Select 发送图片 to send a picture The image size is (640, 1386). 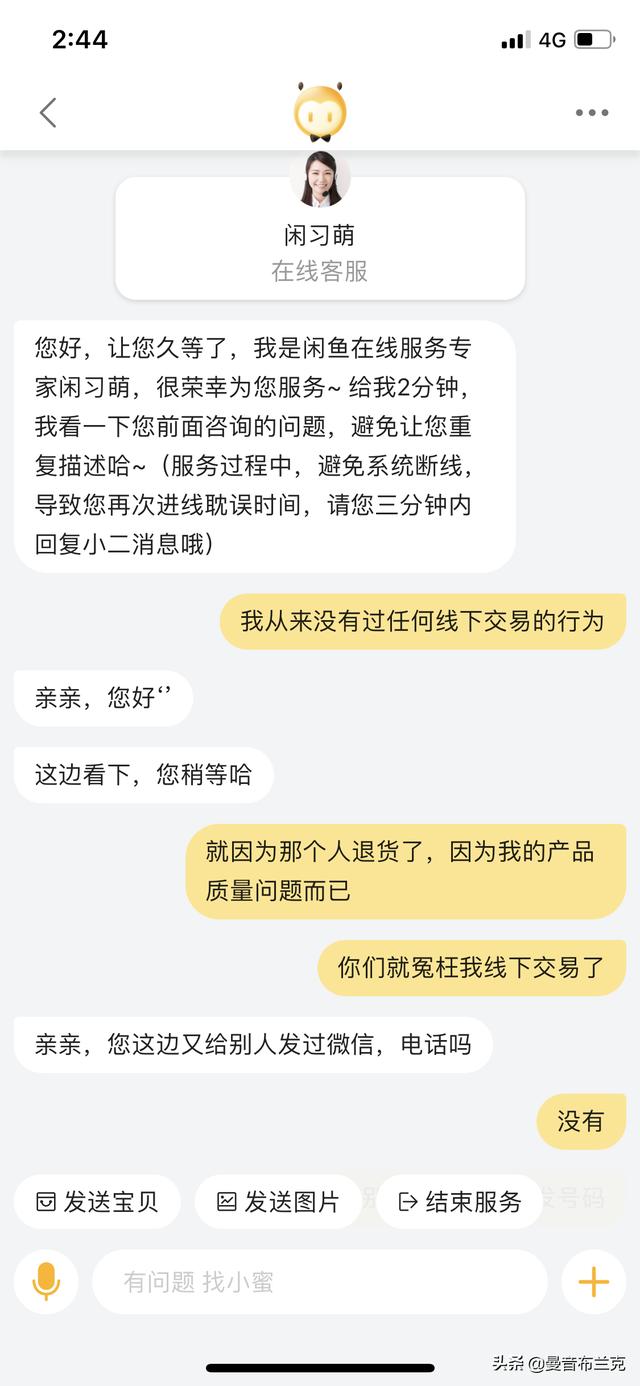pos(278,1201)
